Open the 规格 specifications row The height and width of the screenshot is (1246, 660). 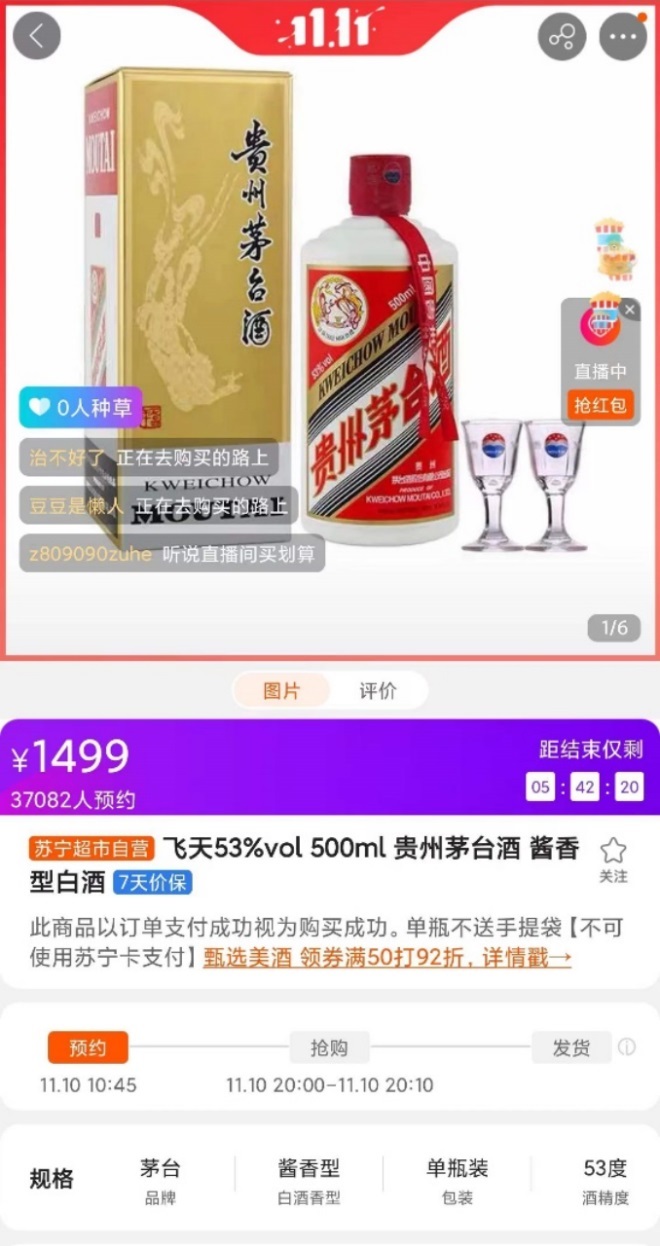coord(330,1178)
